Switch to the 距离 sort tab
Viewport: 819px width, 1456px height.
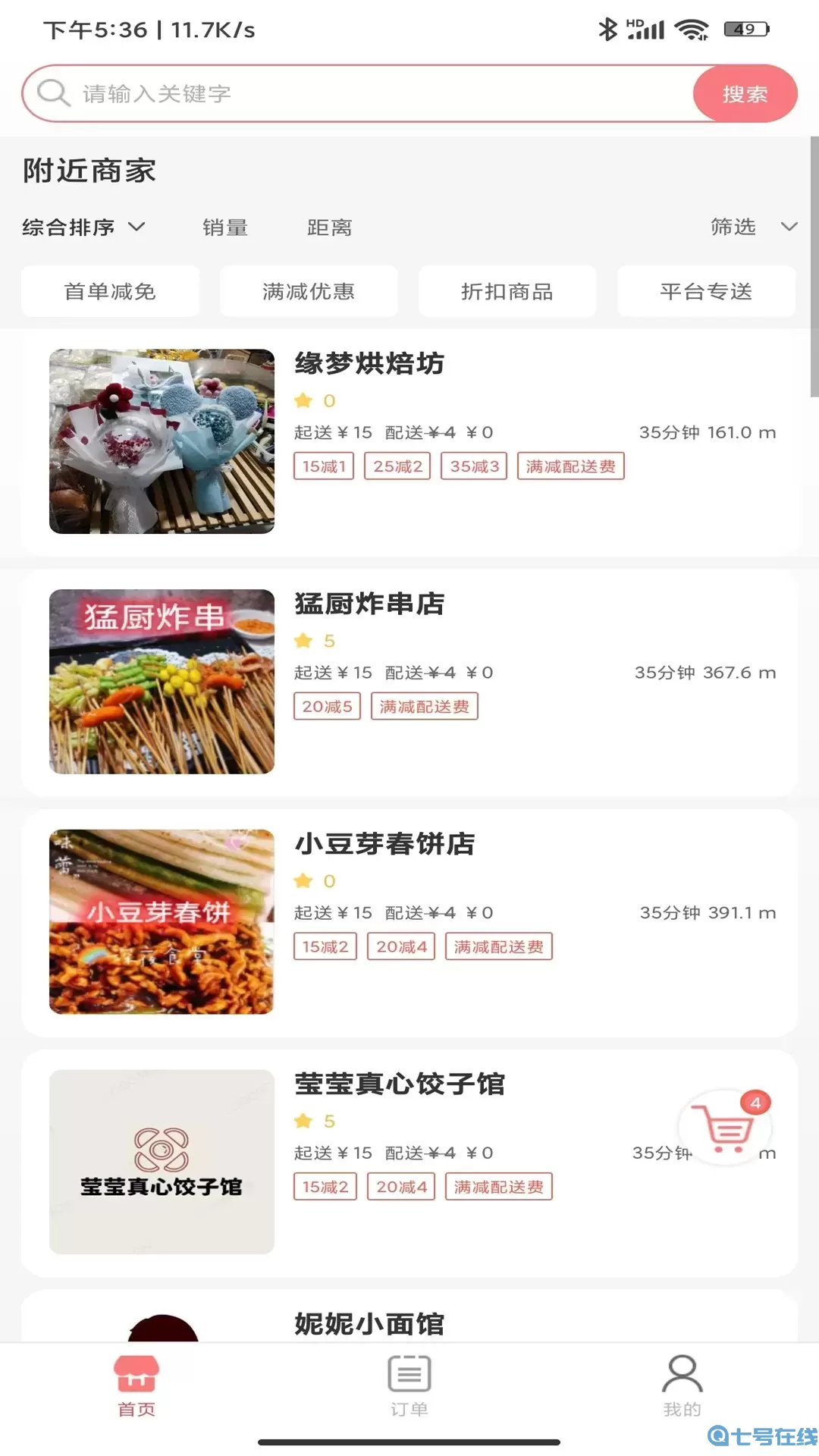pyautogui.click(x=329, y=227)
